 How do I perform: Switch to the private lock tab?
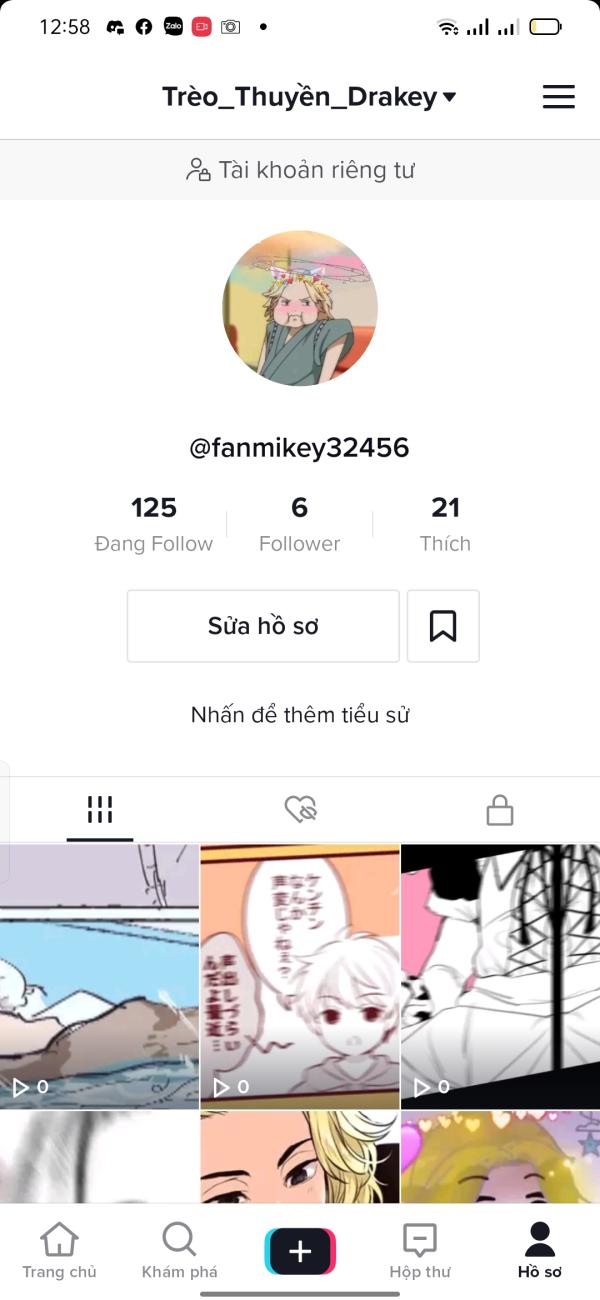pyautogui.click(x=500, y=809)
